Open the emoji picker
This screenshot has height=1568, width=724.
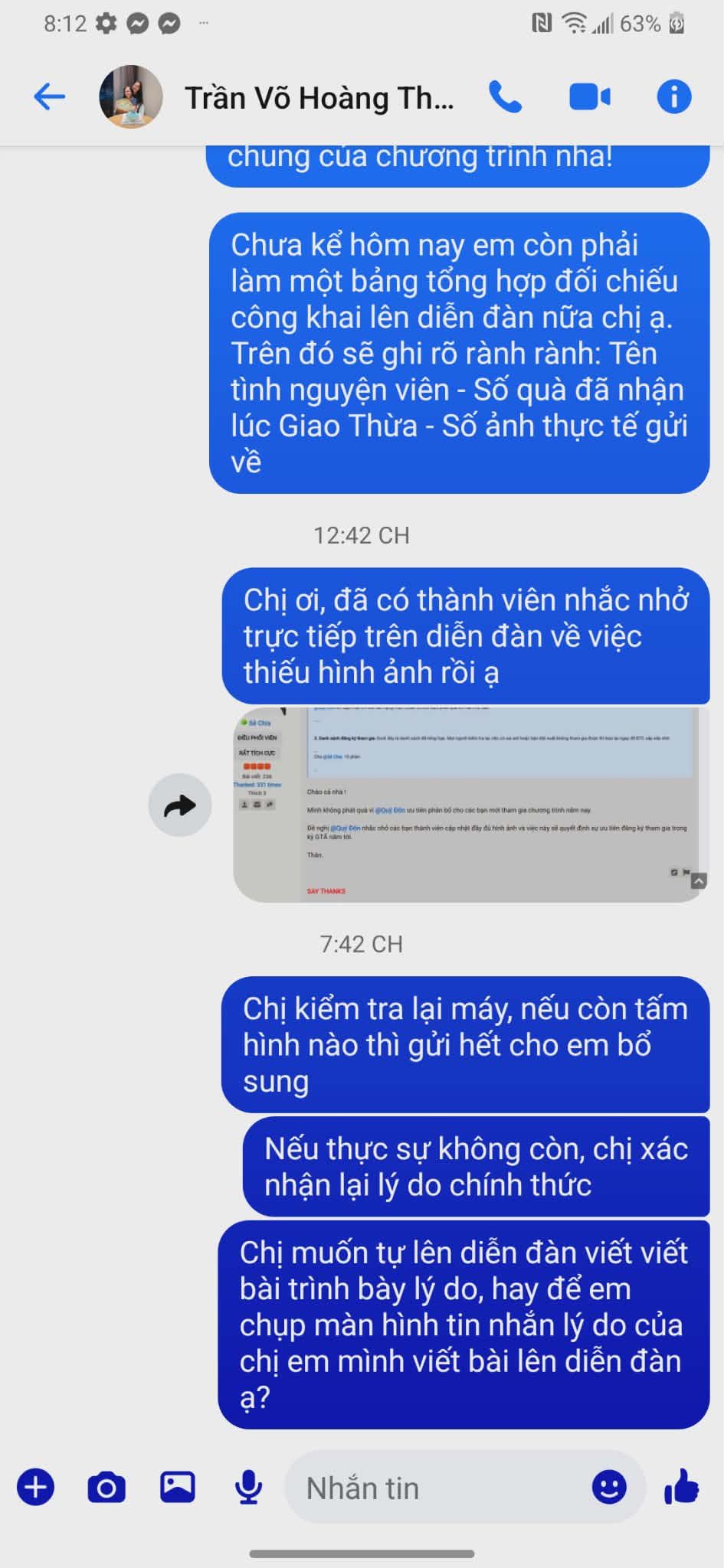[x=610, y=1488]
